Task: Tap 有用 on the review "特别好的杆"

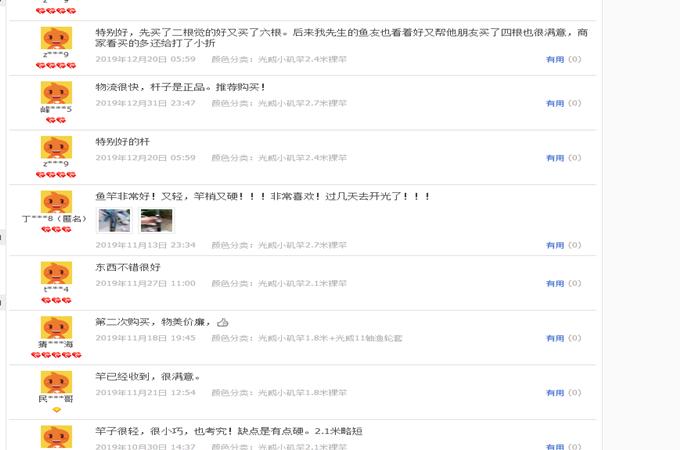Action: point(555,158)
